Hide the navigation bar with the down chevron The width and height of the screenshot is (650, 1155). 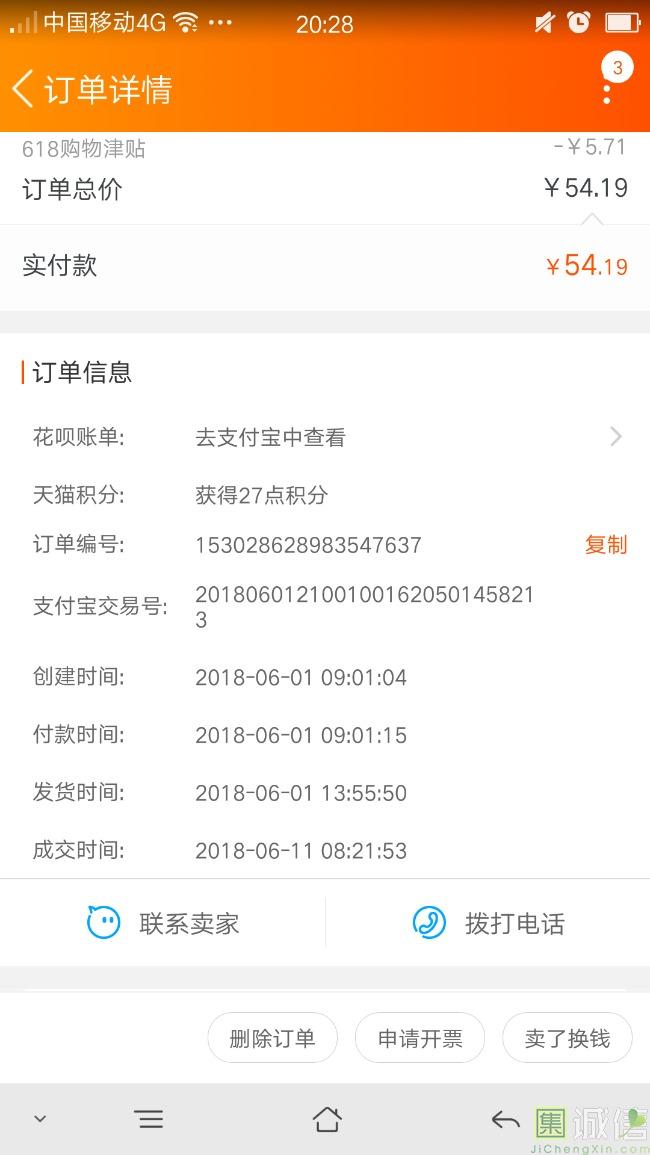coord(41,1120)
